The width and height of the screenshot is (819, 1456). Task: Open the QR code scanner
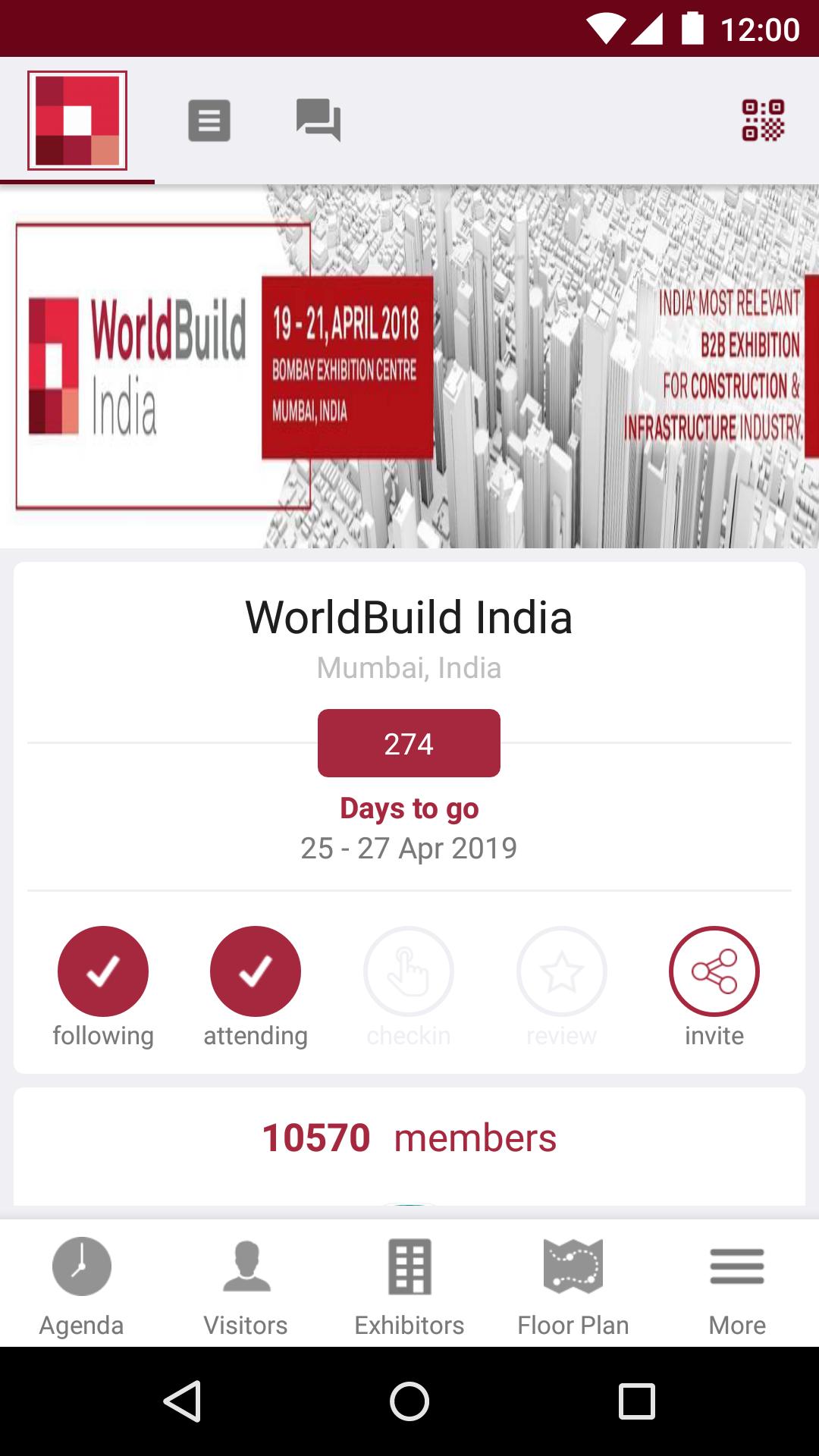coord(762,121)
